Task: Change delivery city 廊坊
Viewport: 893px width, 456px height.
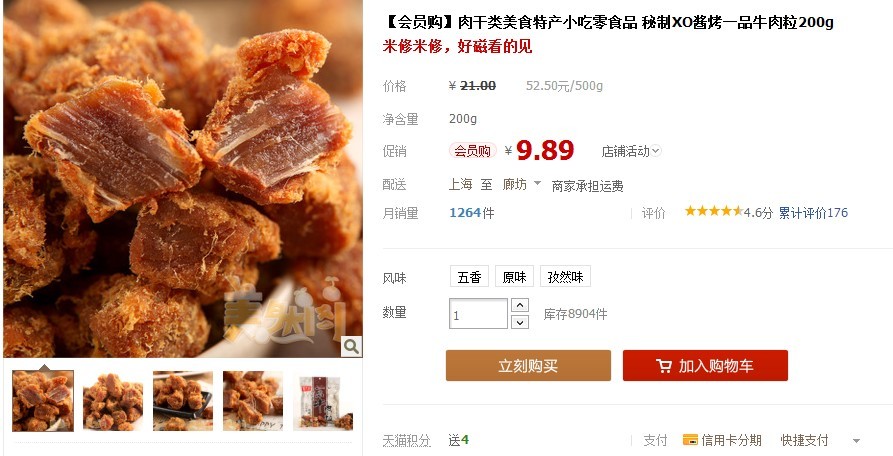Action: pos(520,185)
